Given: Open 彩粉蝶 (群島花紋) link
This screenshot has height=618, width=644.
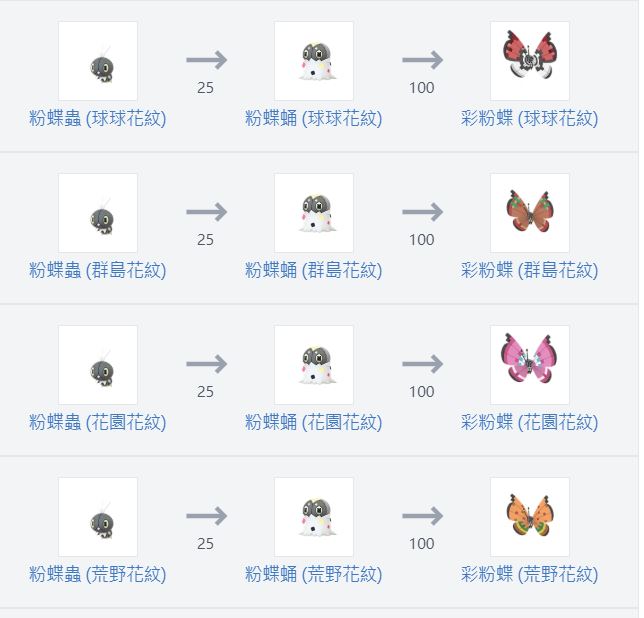Looking at the screenshot, I should tap(530, 270).
